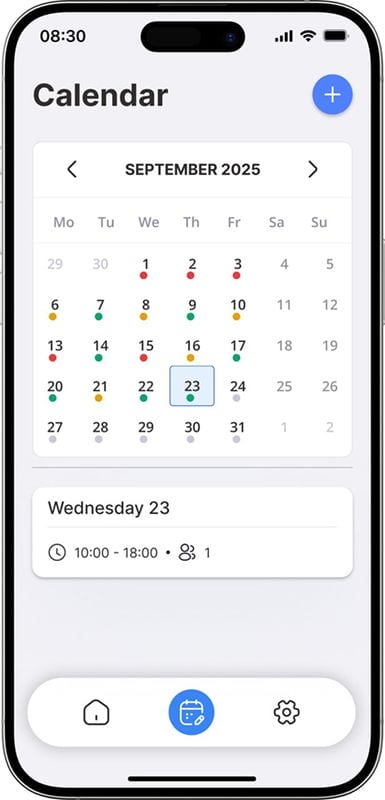Advance to the next month
Screen dimensions: 385x800
[x=313, y=169]
